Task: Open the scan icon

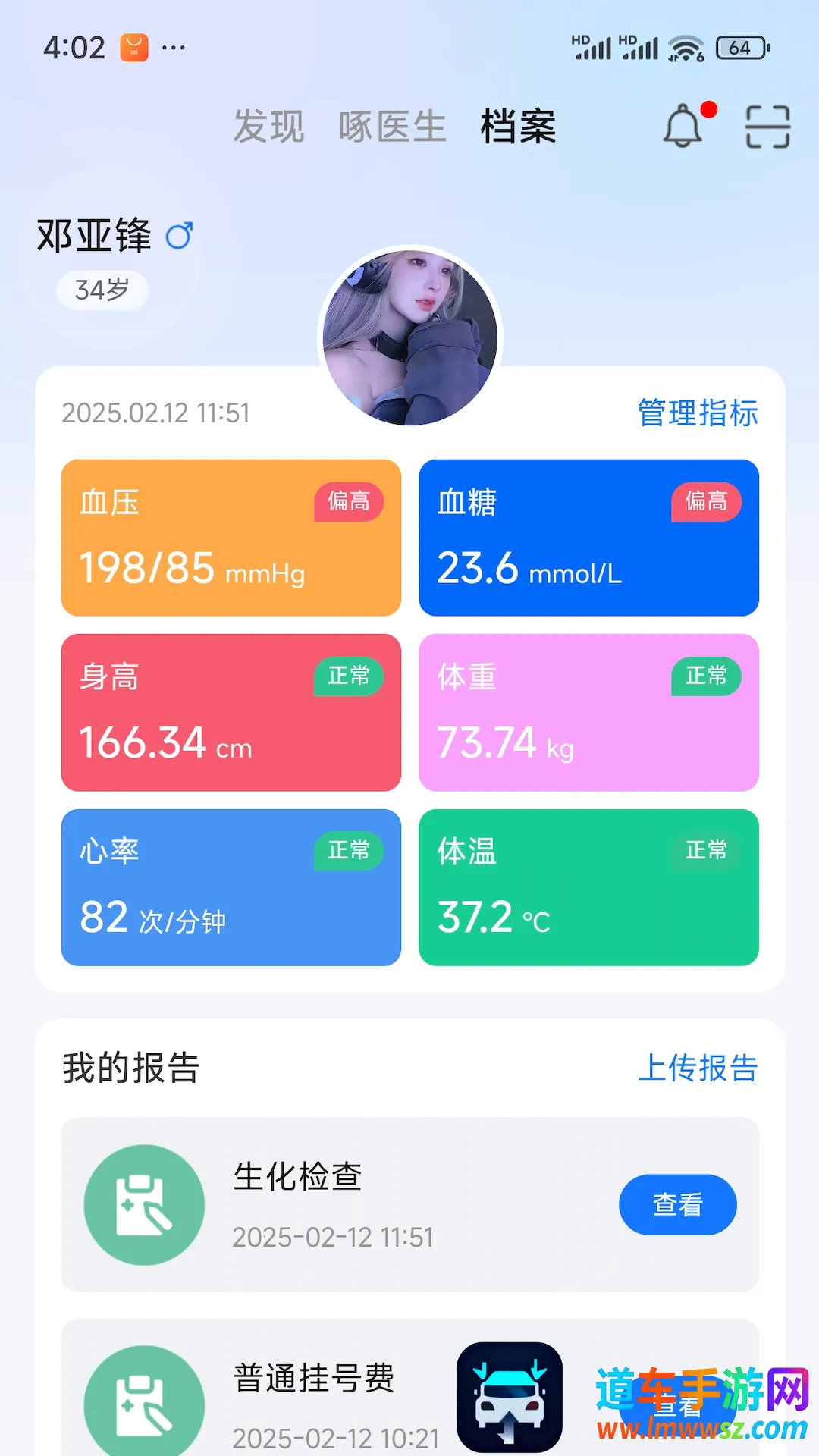Action: pos(767,126)
